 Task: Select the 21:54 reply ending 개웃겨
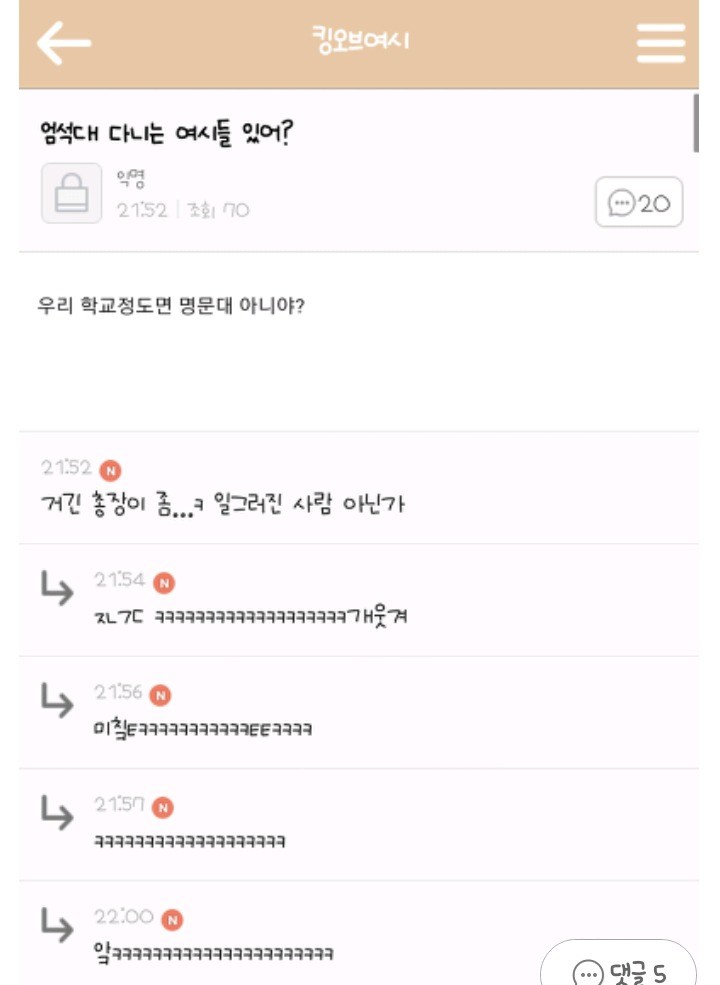click(x=250, y=616)
